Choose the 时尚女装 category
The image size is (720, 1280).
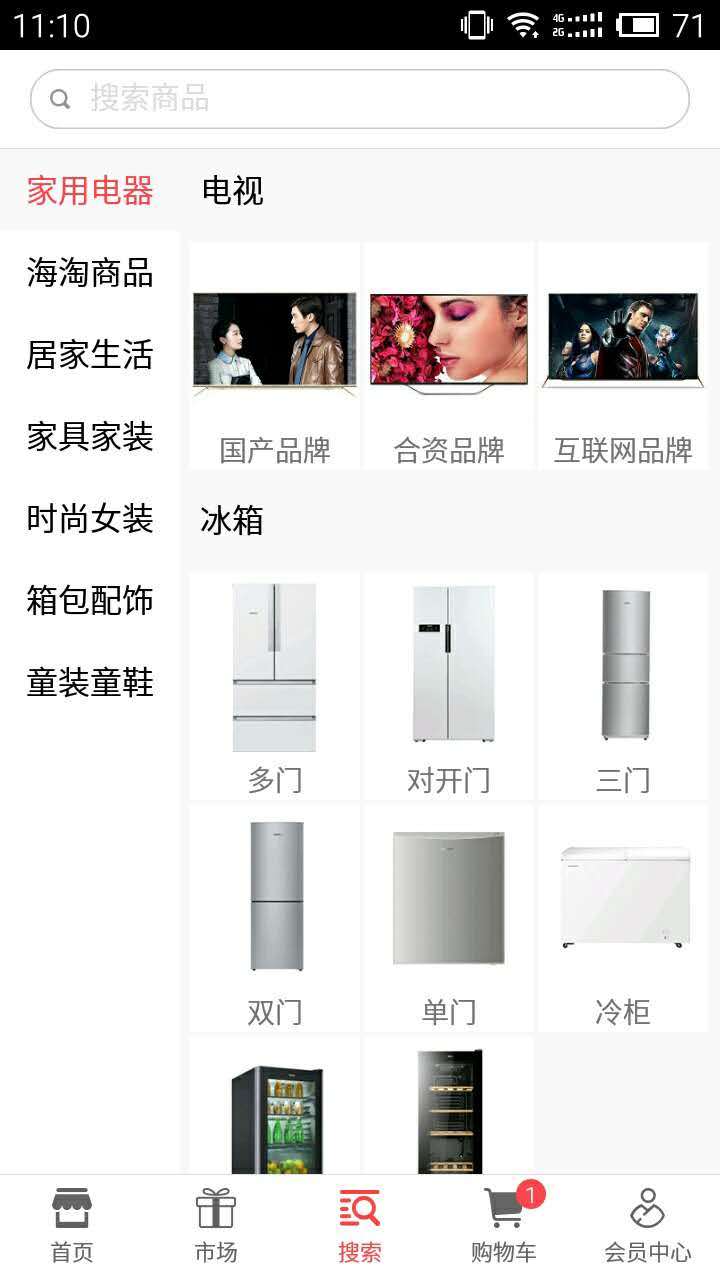90,518
